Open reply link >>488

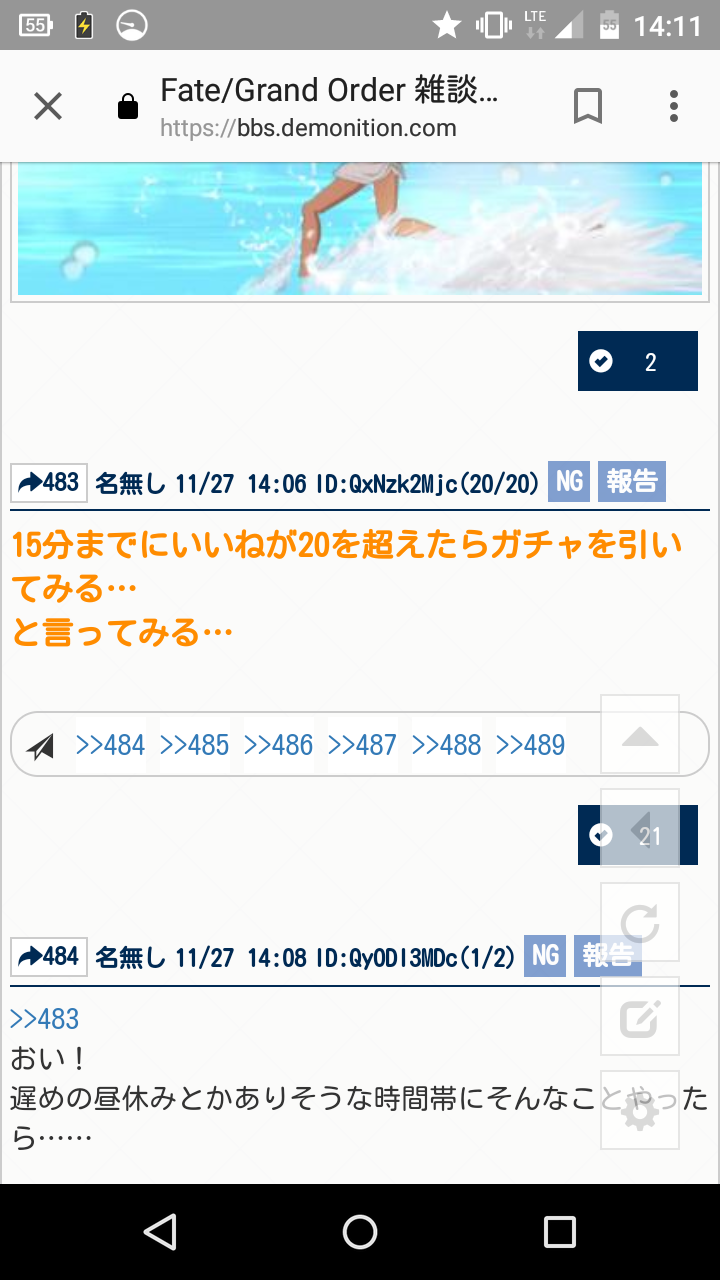446,745
